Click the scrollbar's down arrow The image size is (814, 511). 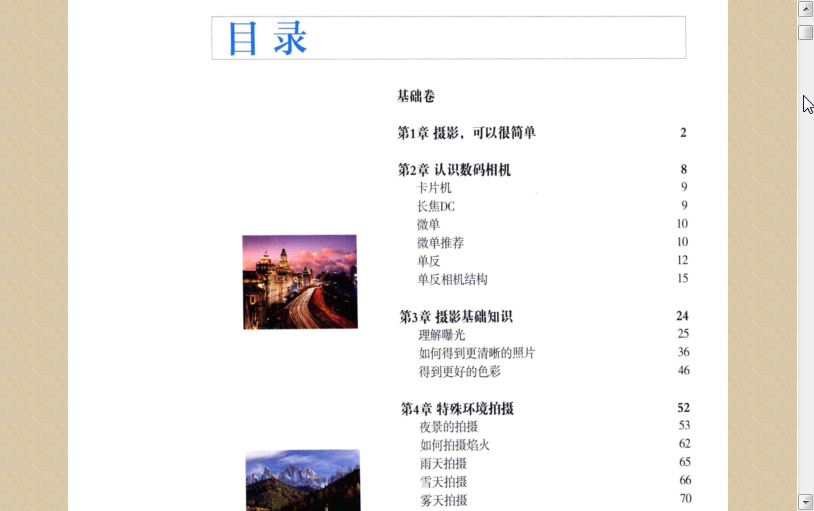point(805,501)
